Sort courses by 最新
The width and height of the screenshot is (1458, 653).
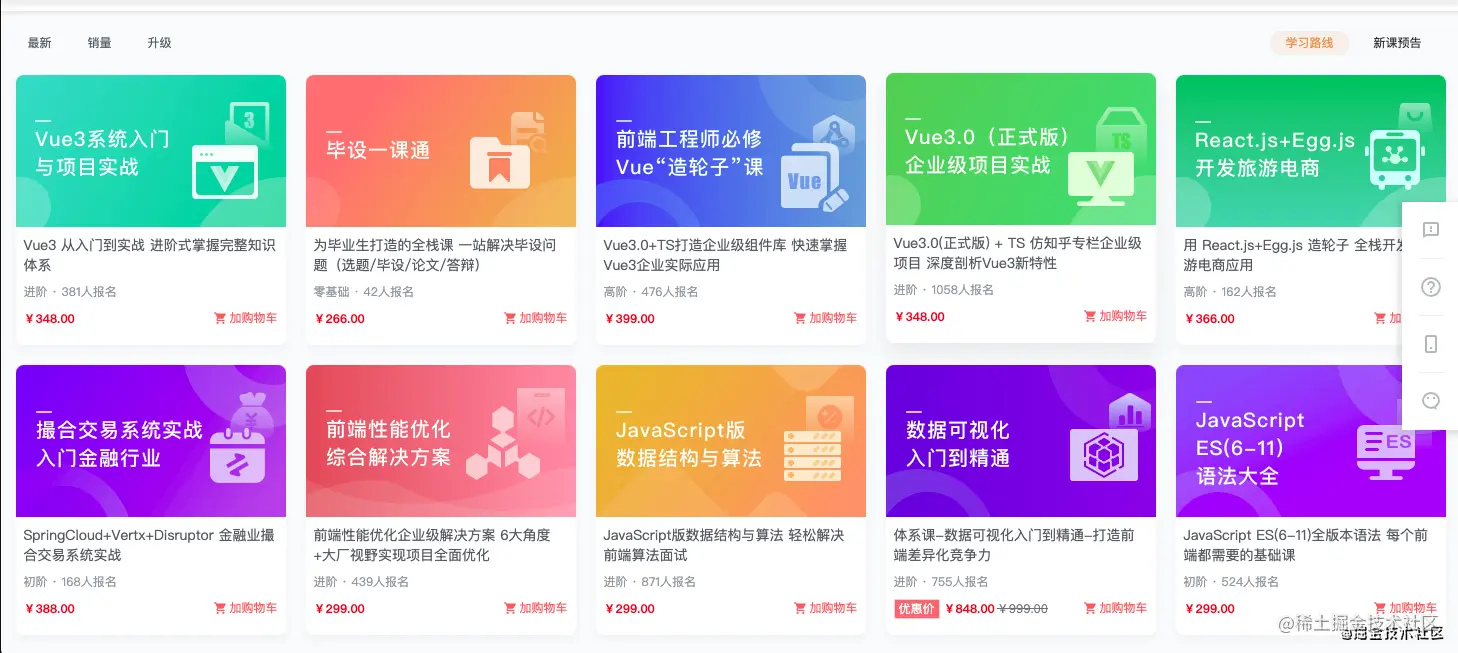tap(39, 43)
